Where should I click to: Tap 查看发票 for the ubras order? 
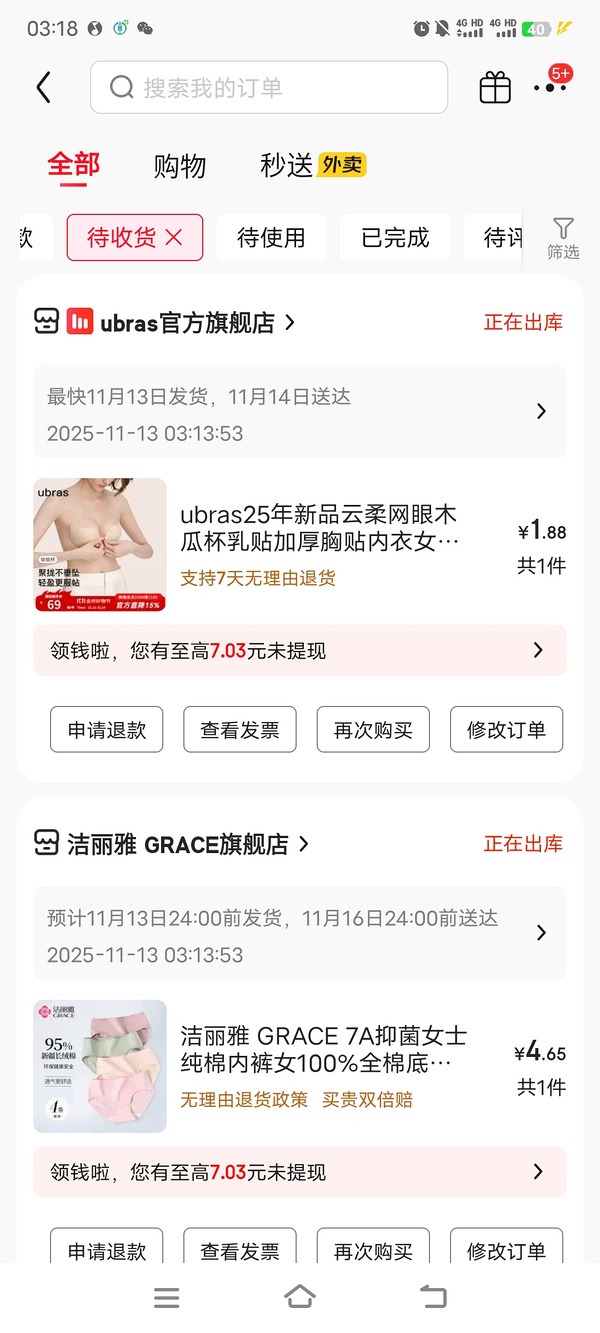click(240, 730)
